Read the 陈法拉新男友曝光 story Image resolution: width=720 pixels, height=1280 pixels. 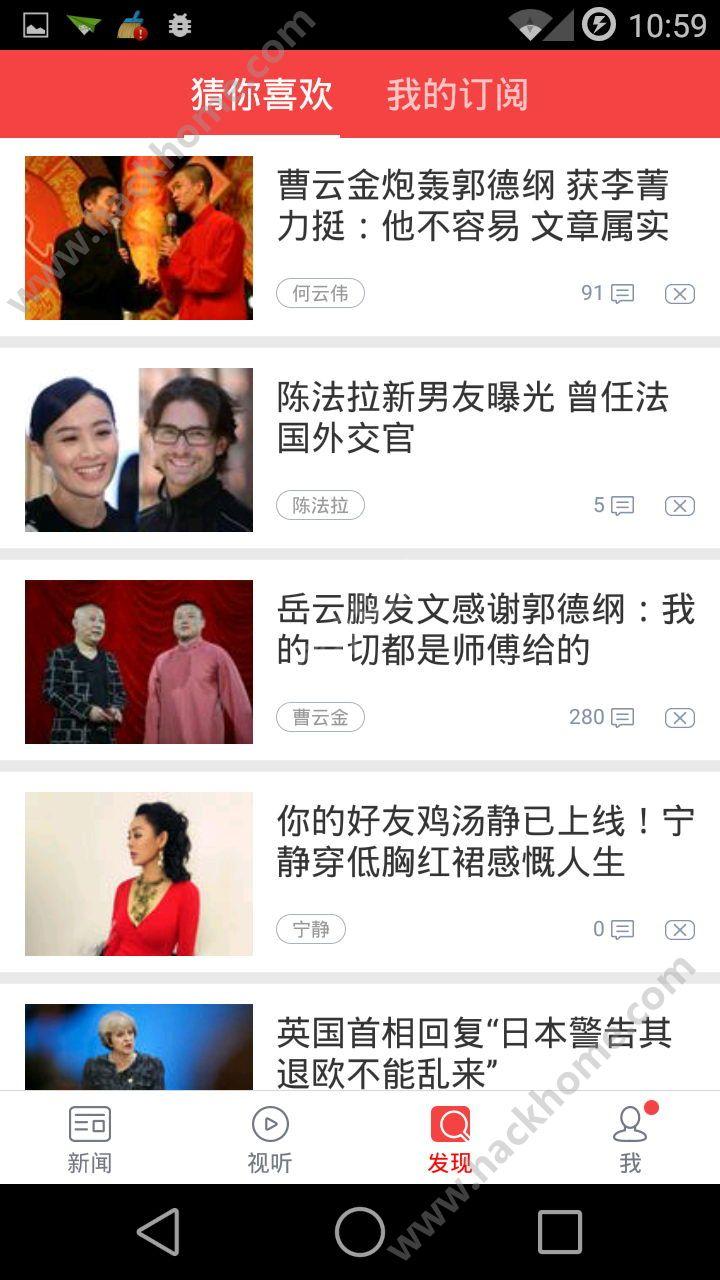472,418
